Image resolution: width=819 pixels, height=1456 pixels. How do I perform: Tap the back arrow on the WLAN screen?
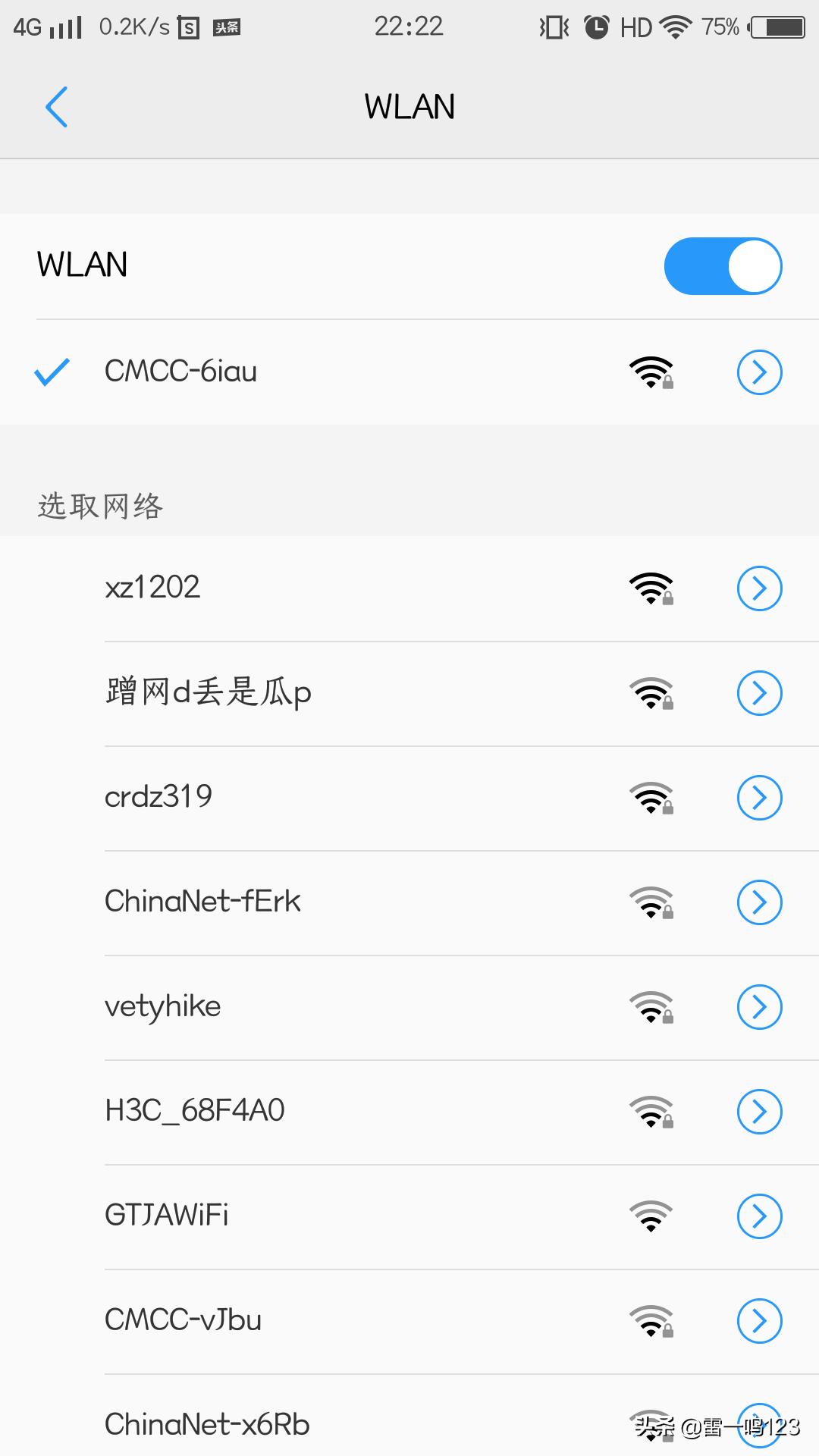coord(57,106)
